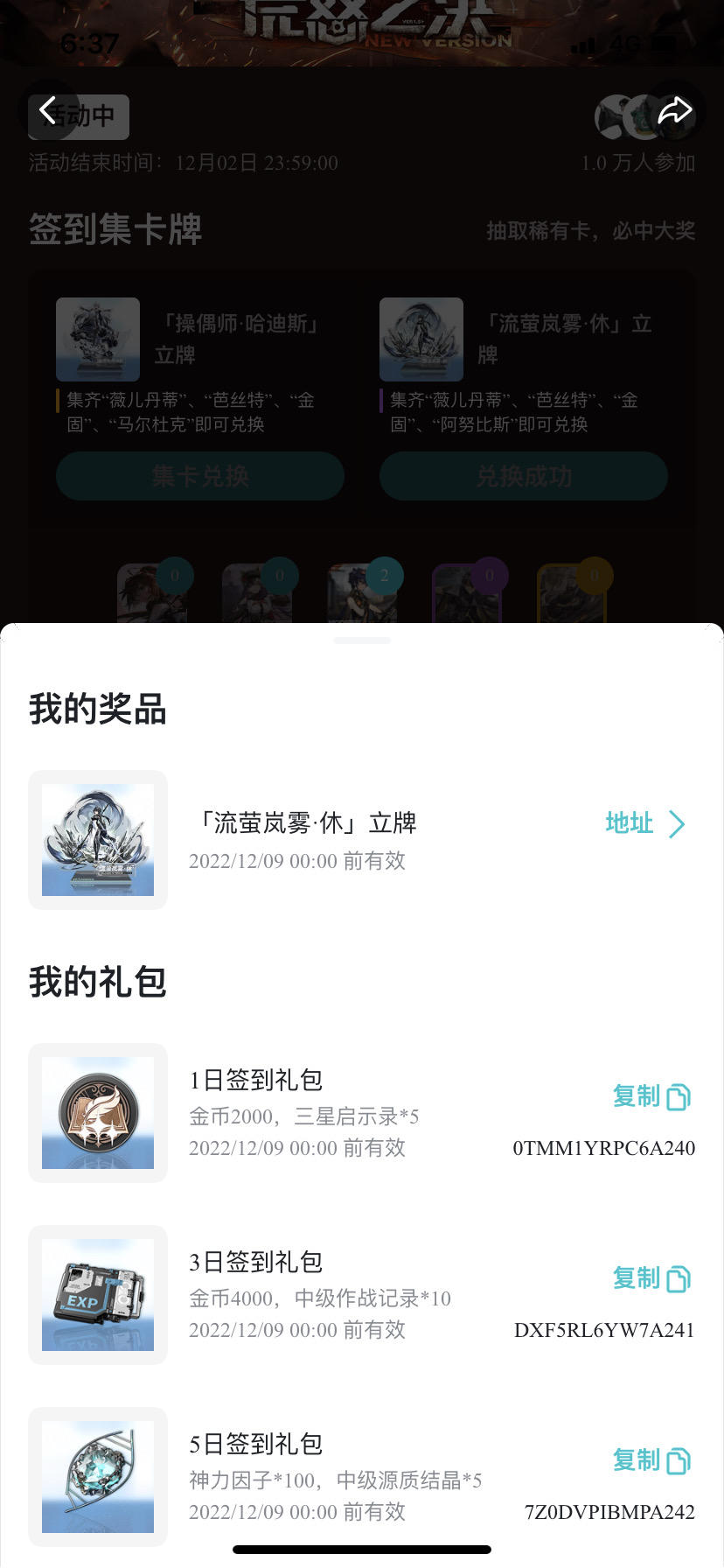Tap copy icon next to code 0TMM1YRPC6A240
This screenshot has height=1568, width=724.
pos(679,1095)
